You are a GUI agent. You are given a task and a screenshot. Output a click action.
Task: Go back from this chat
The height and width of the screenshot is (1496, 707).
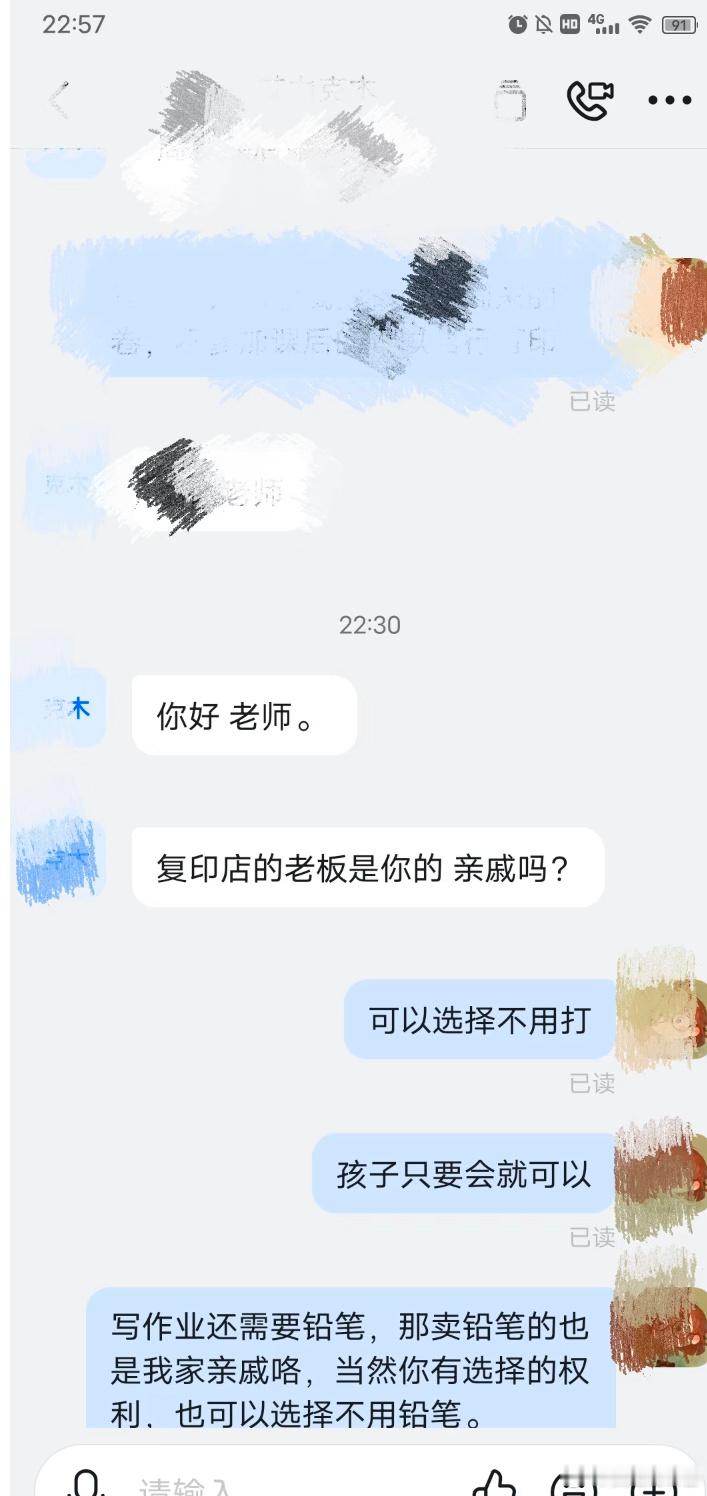point(60,100)
